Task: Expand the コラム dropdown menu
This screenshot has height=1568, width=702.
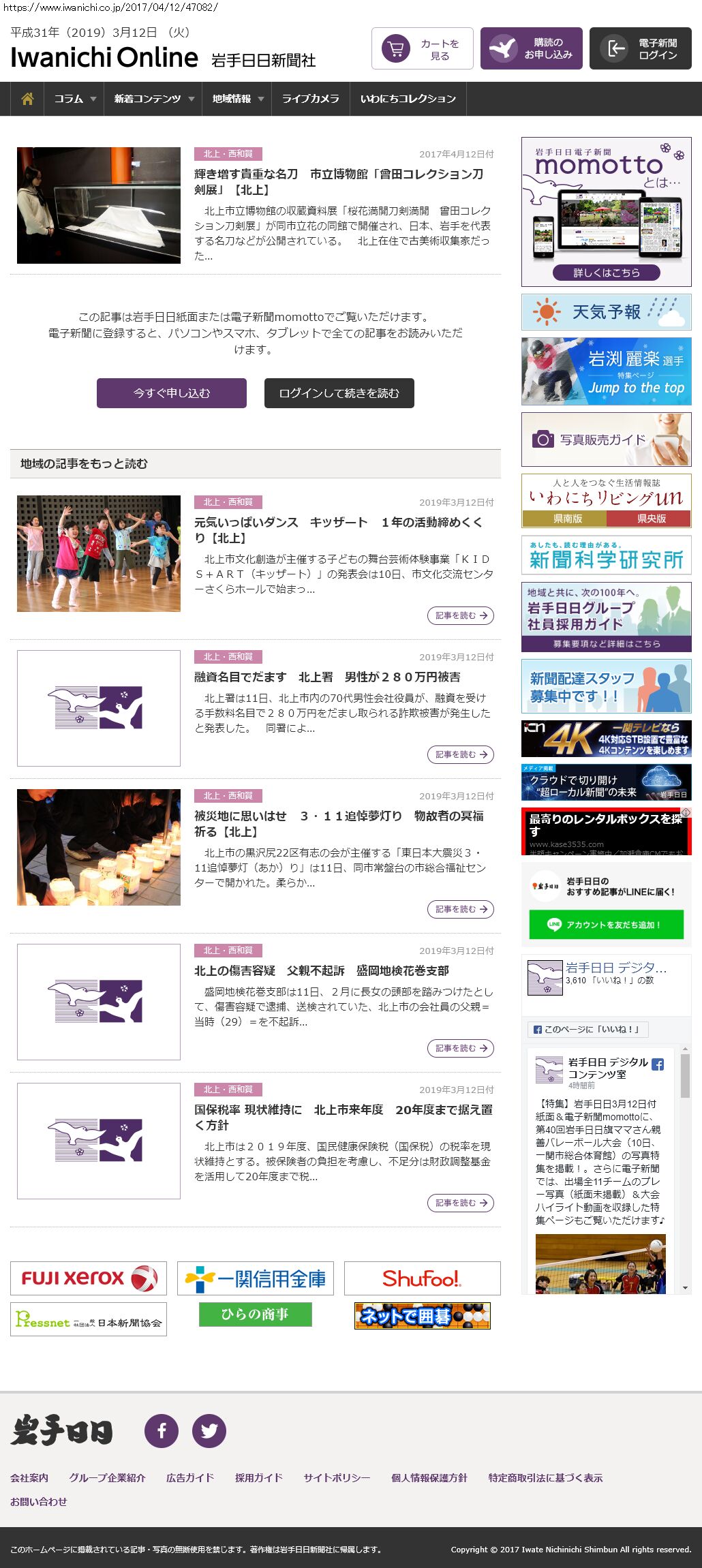Action: [x=74, y=99]
